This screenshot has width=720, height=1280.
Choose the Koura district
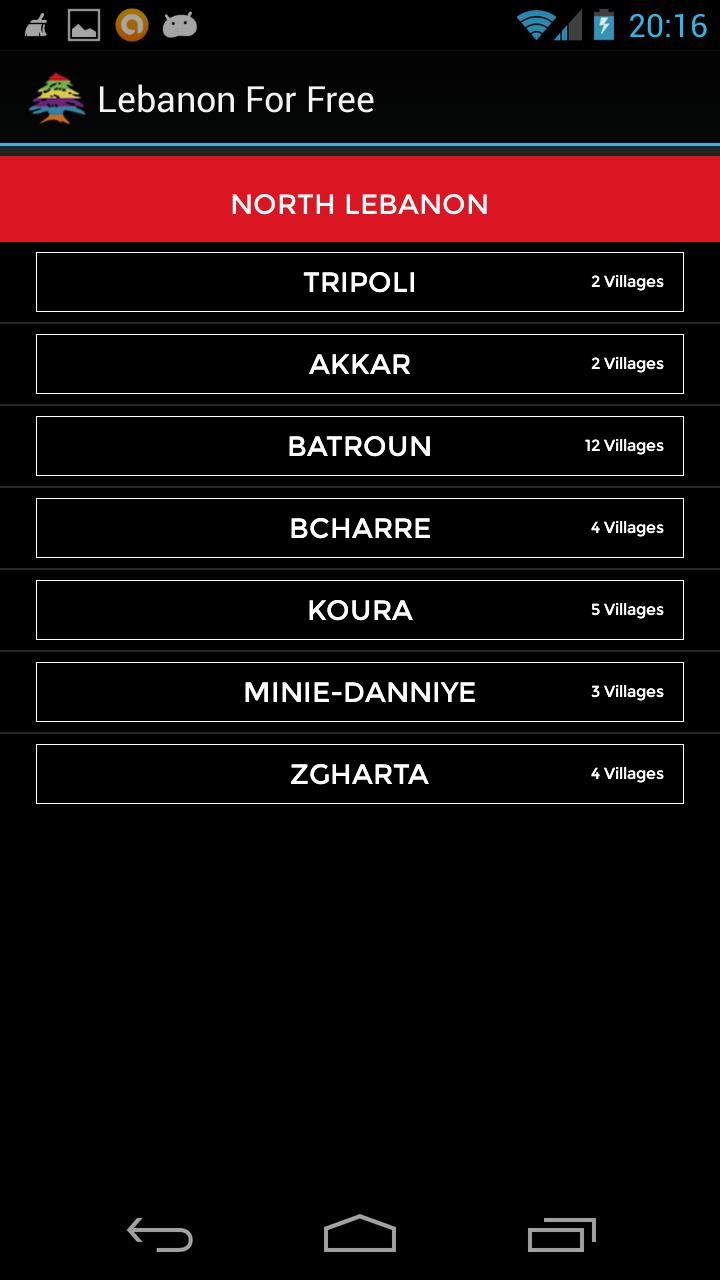(360, 610)
